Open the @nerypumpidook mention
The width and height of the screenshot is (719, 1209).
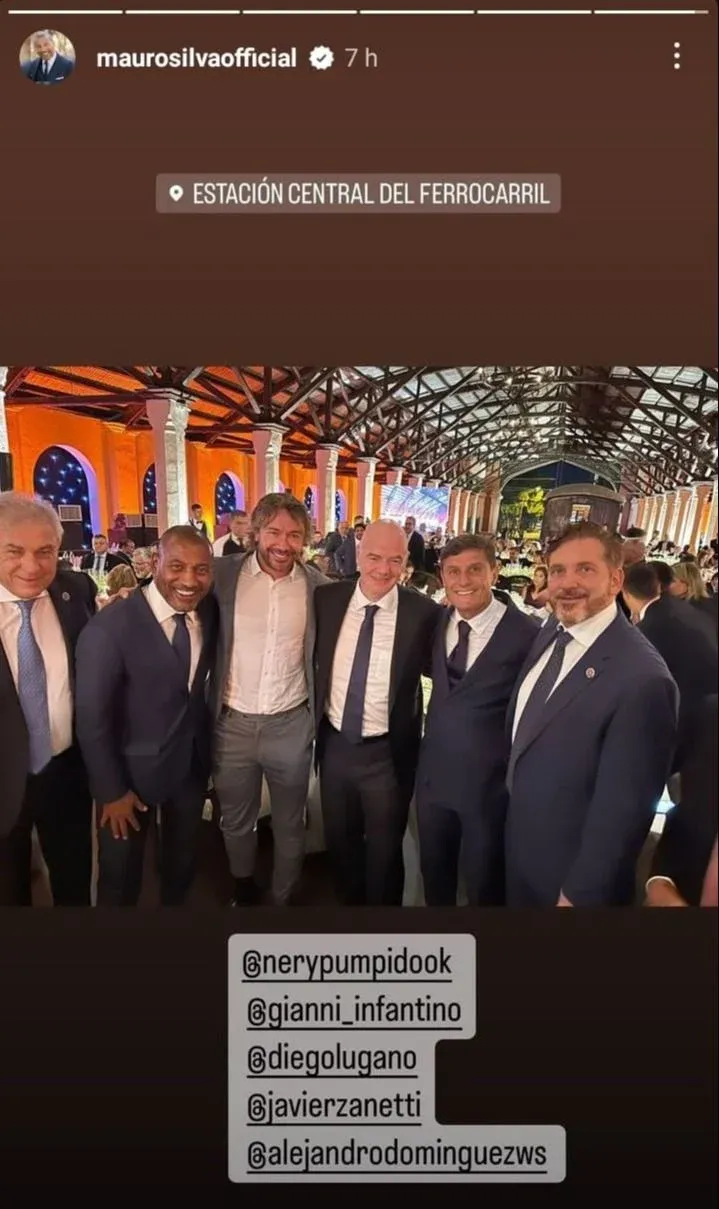point(347,963)
